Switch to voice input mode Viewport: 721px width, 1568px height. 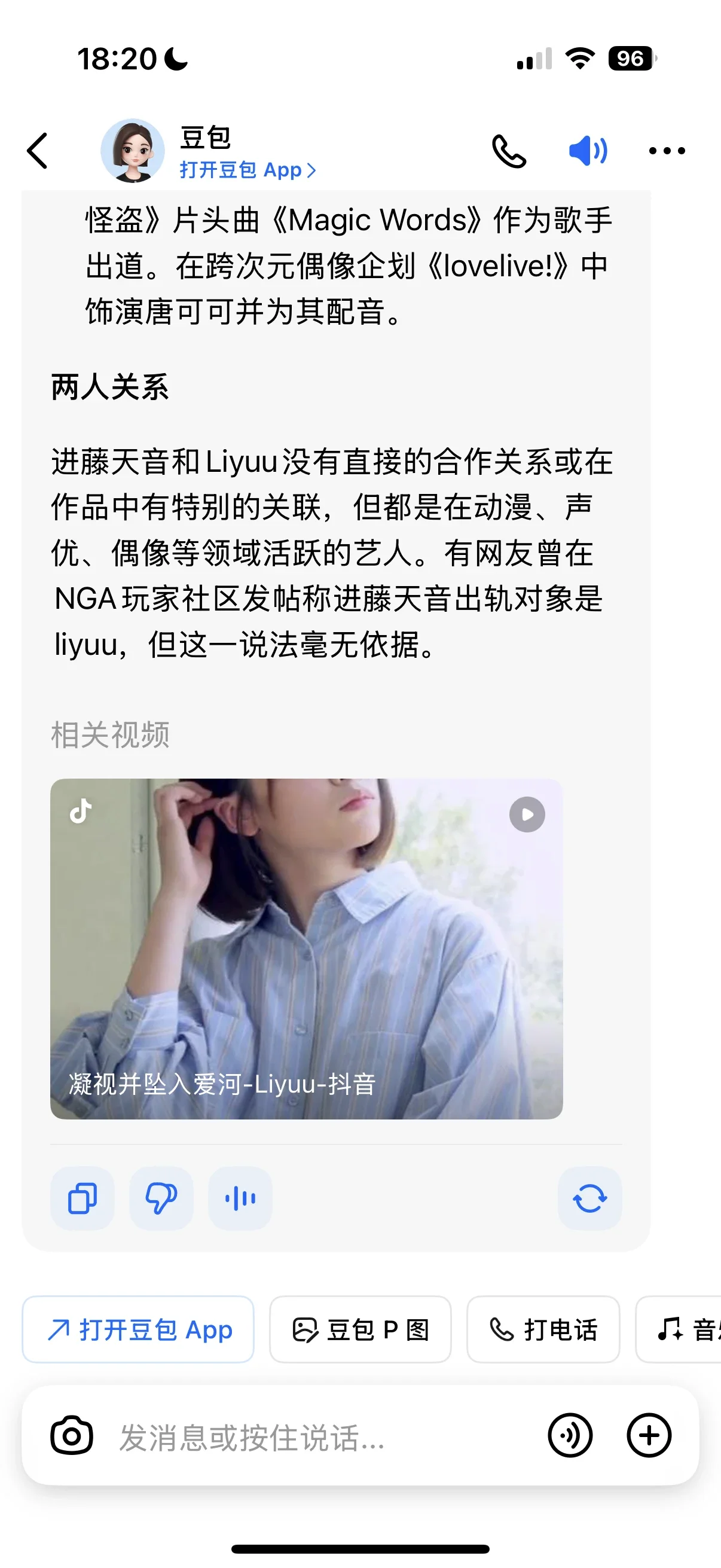tap(570, 1435)
